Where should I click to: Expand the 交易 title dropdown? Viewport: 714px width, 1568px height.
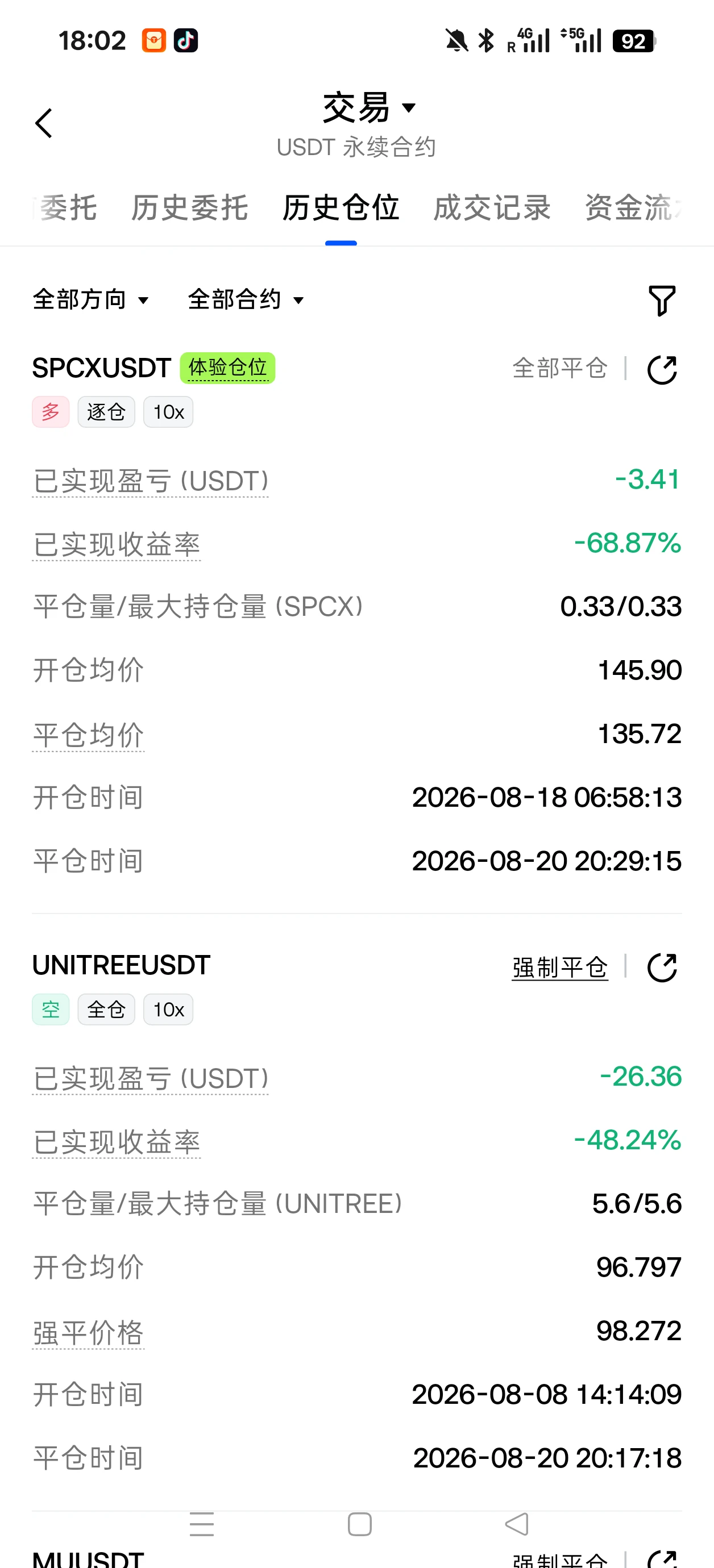click(368, 108)
